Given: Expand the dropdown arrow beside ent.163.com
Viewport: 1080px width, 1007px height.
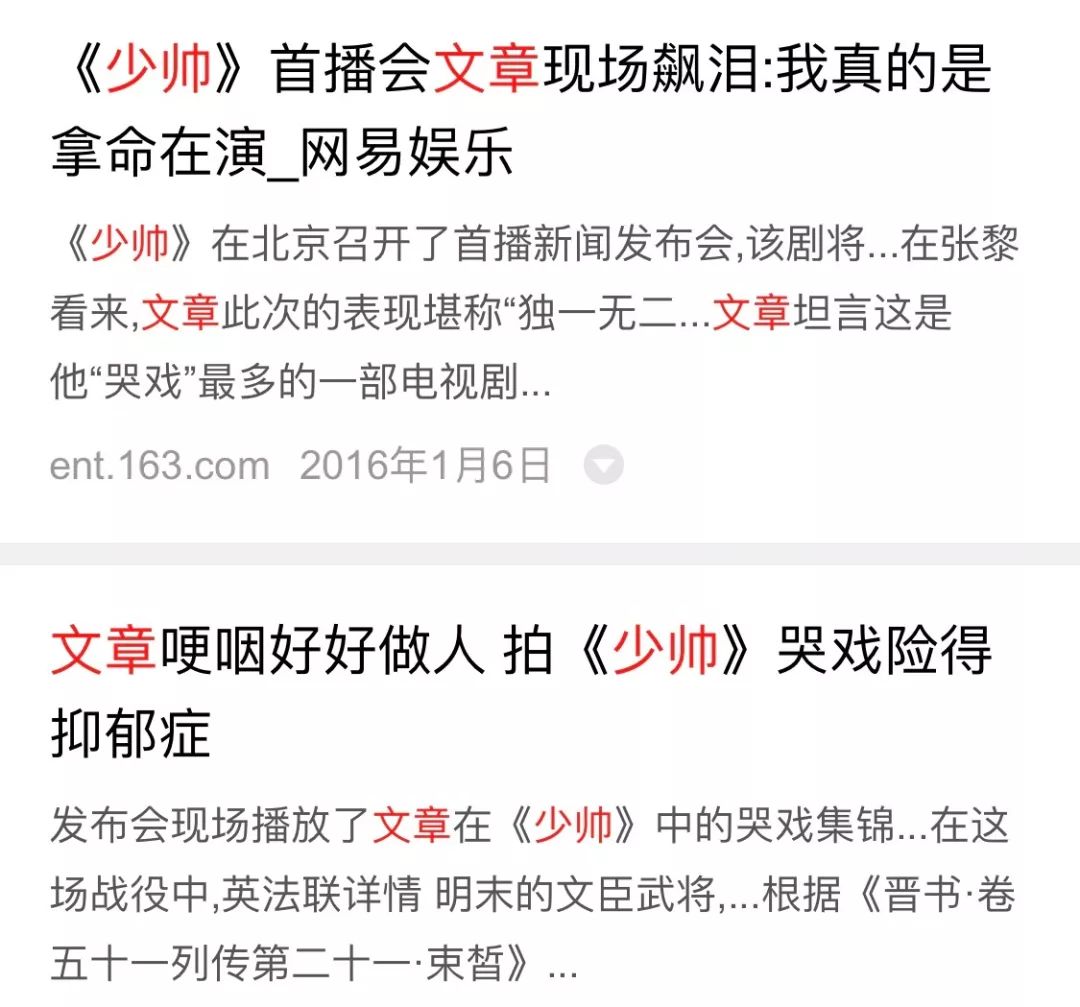Looking at the screenshot, I should (x=603, y=465).
